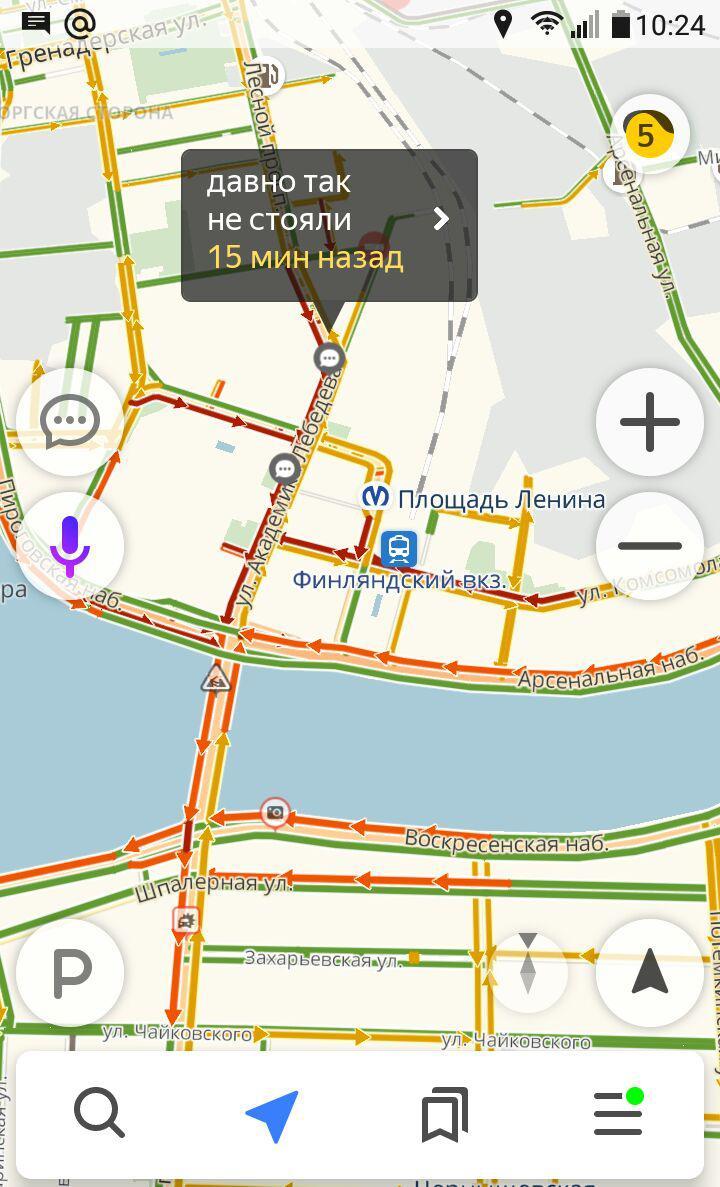Open route navigation arrow in bottom bar
This screenshot has height=1187, width=720.
coord(273,1114)
